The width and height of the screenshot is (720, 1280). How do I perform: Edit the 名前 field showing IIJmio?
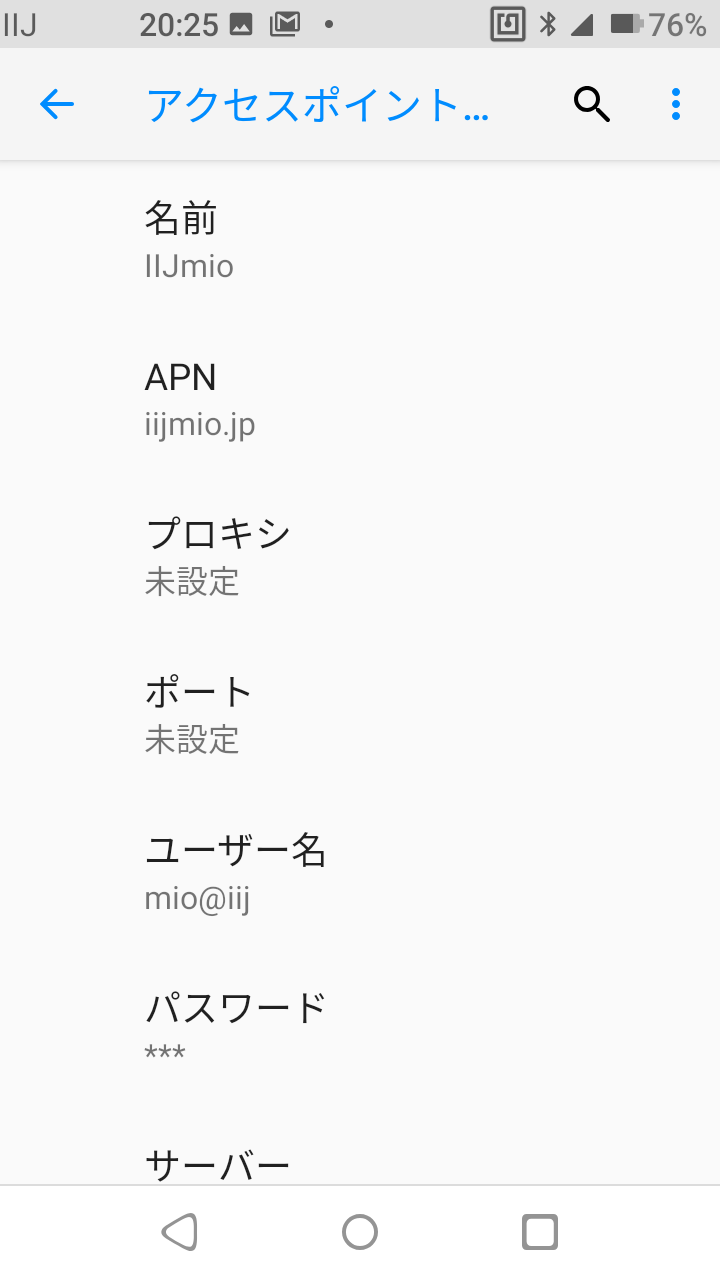pyautogui.click(x=360, y=241)
